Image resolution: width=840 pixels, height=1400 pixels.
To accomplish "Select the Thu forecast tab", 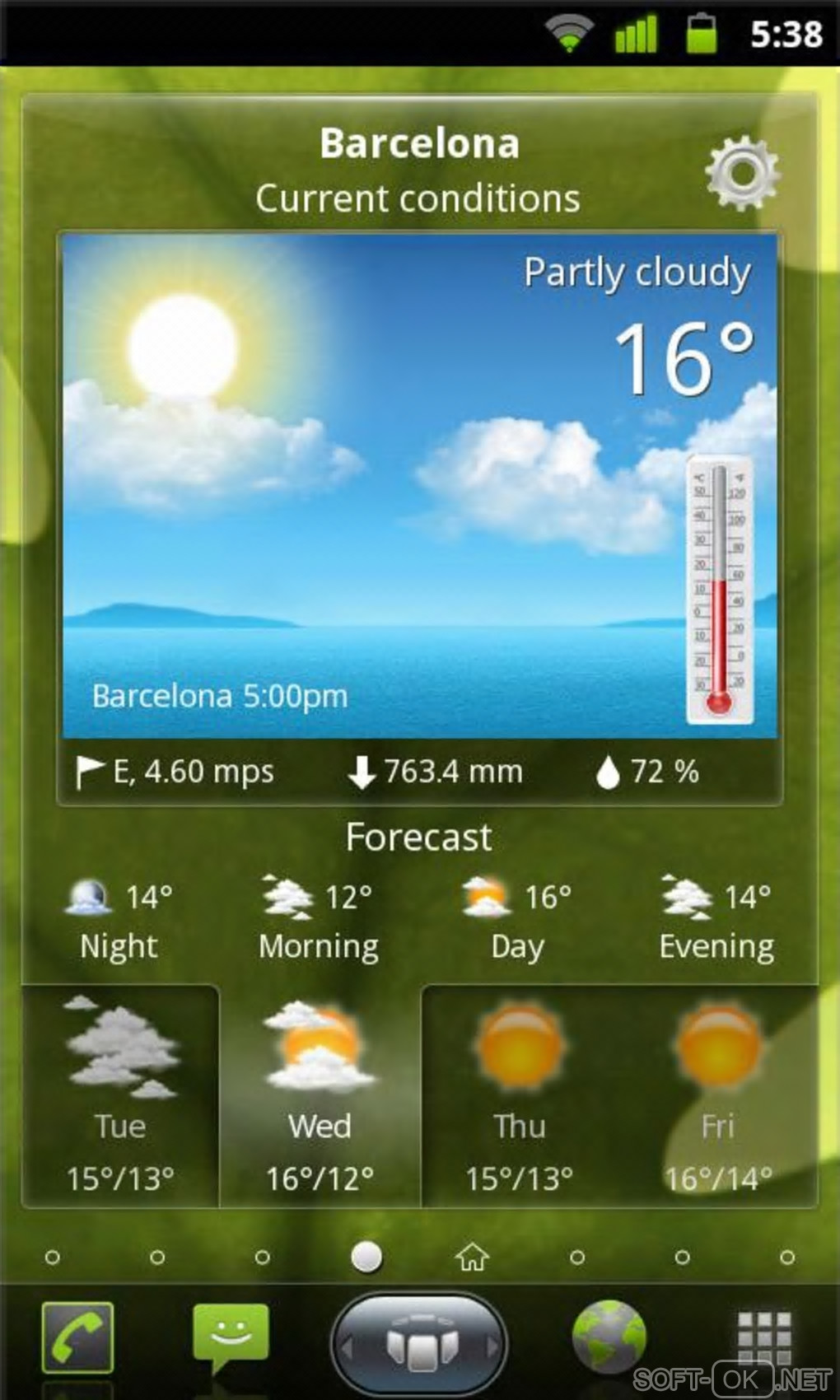I will (520, 1097).
